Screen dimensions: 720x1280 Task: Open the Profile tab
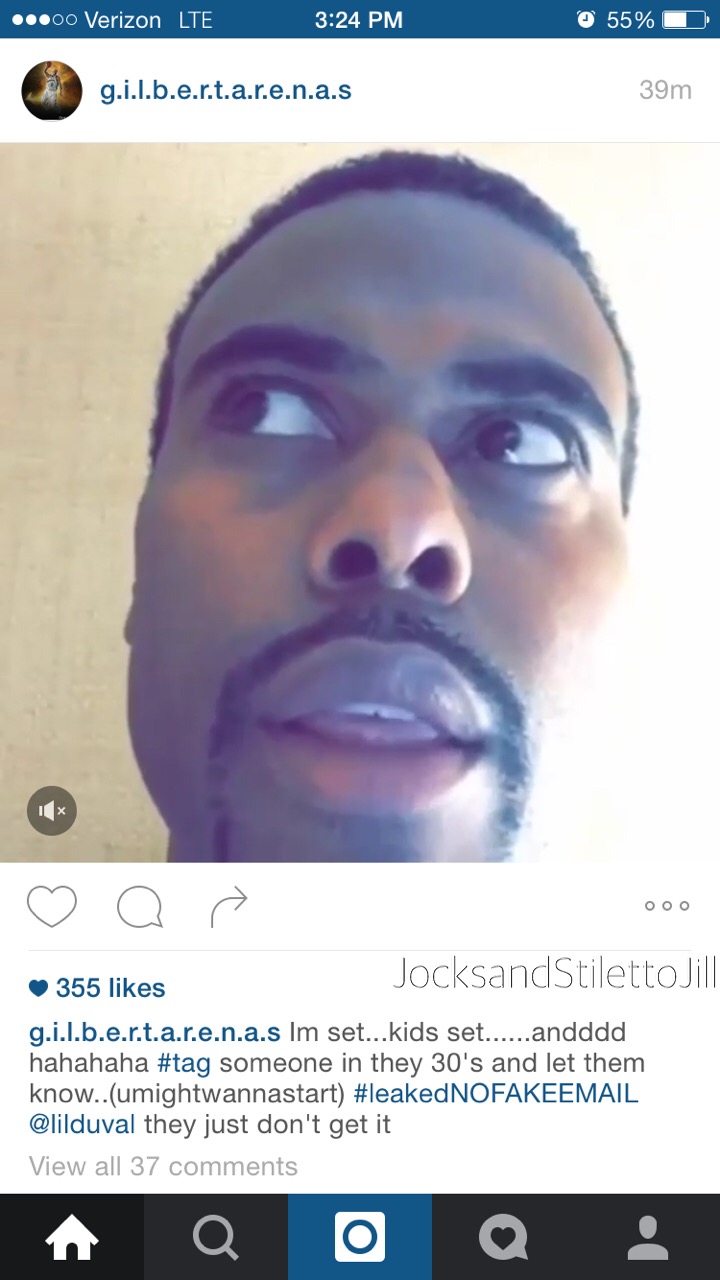click(648, 1237)
